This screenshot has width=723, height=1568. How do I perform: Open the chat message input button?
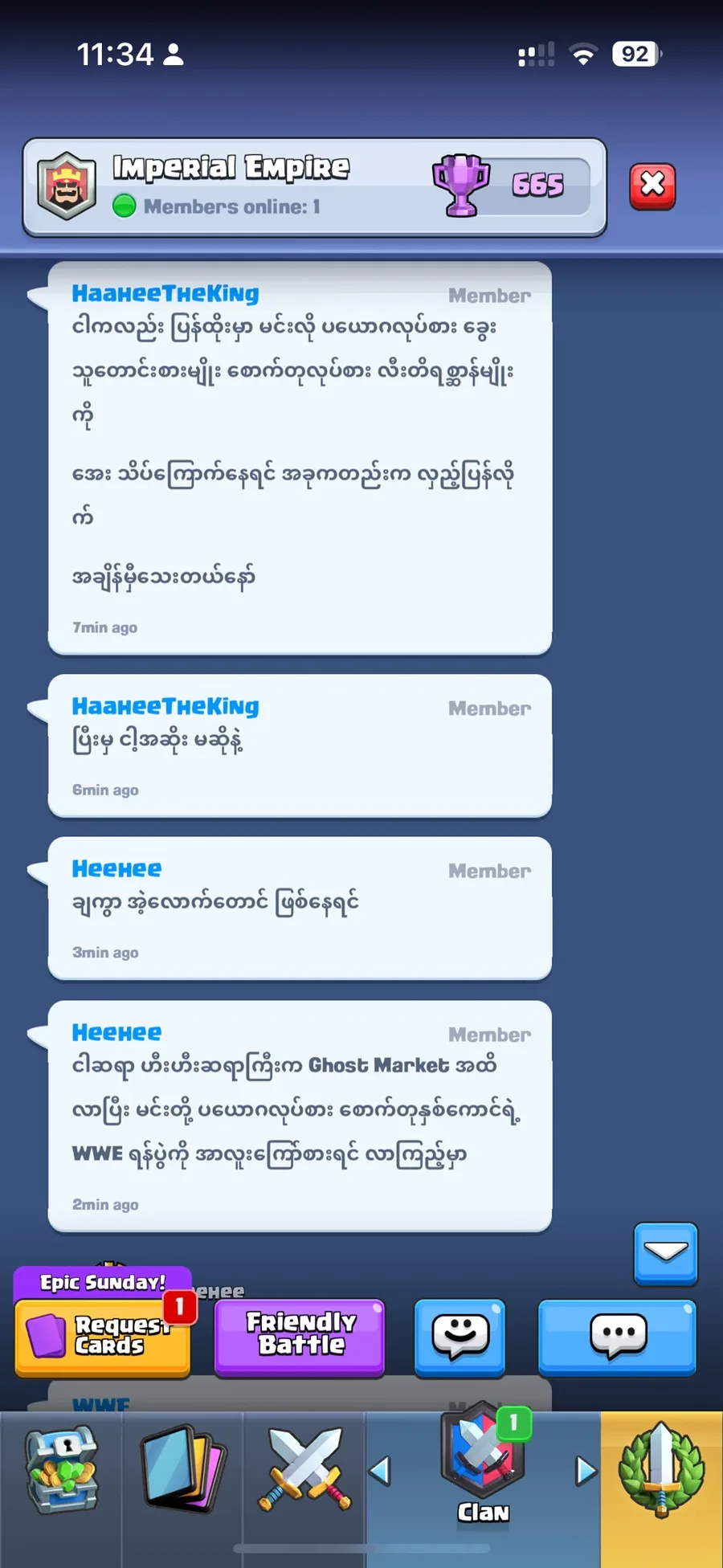[x=617, y=1335]
